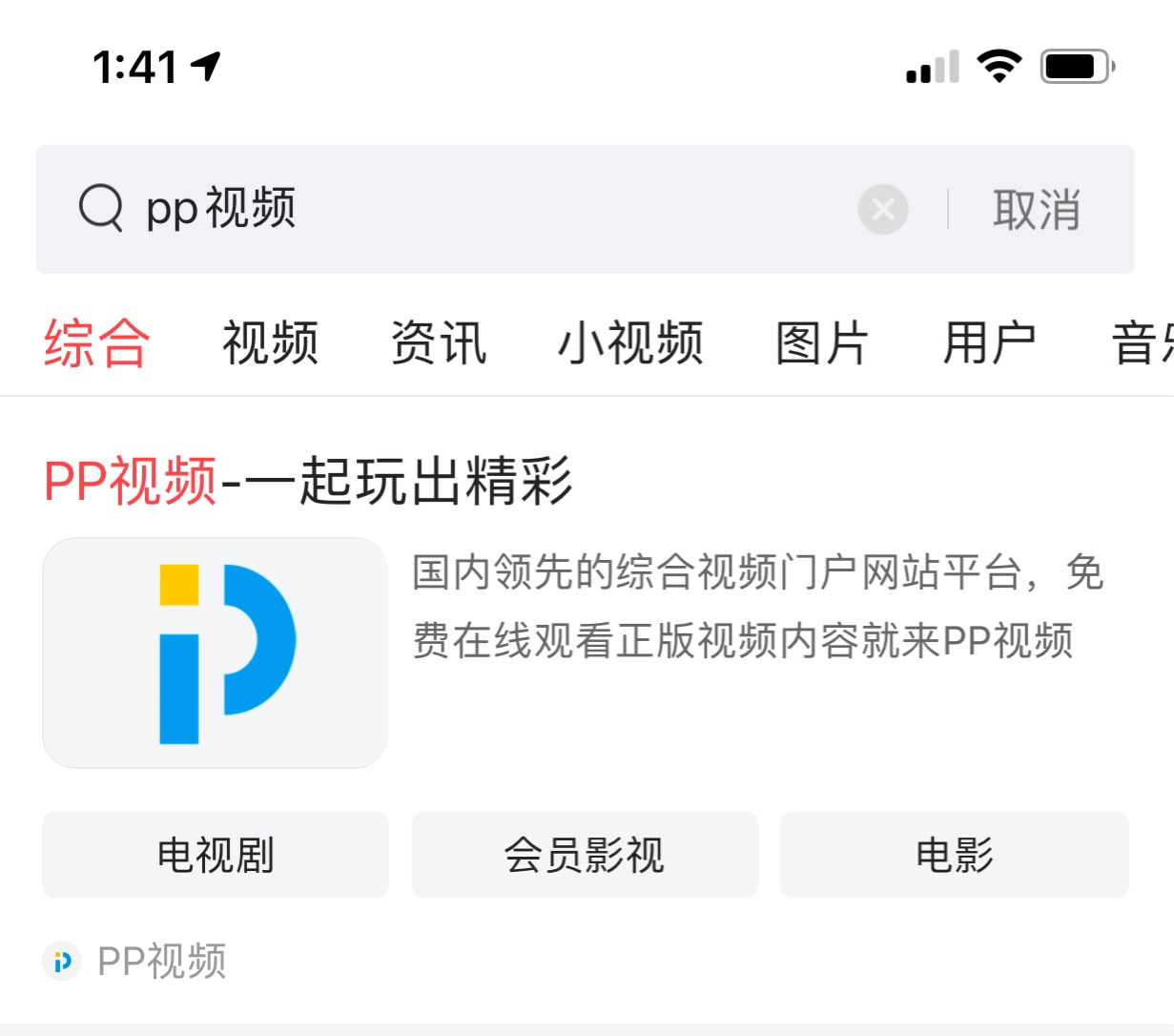The width and height of the screenshot is (1174, 1036).
Task: Cancel the search with 取消
Action: 1036,209
